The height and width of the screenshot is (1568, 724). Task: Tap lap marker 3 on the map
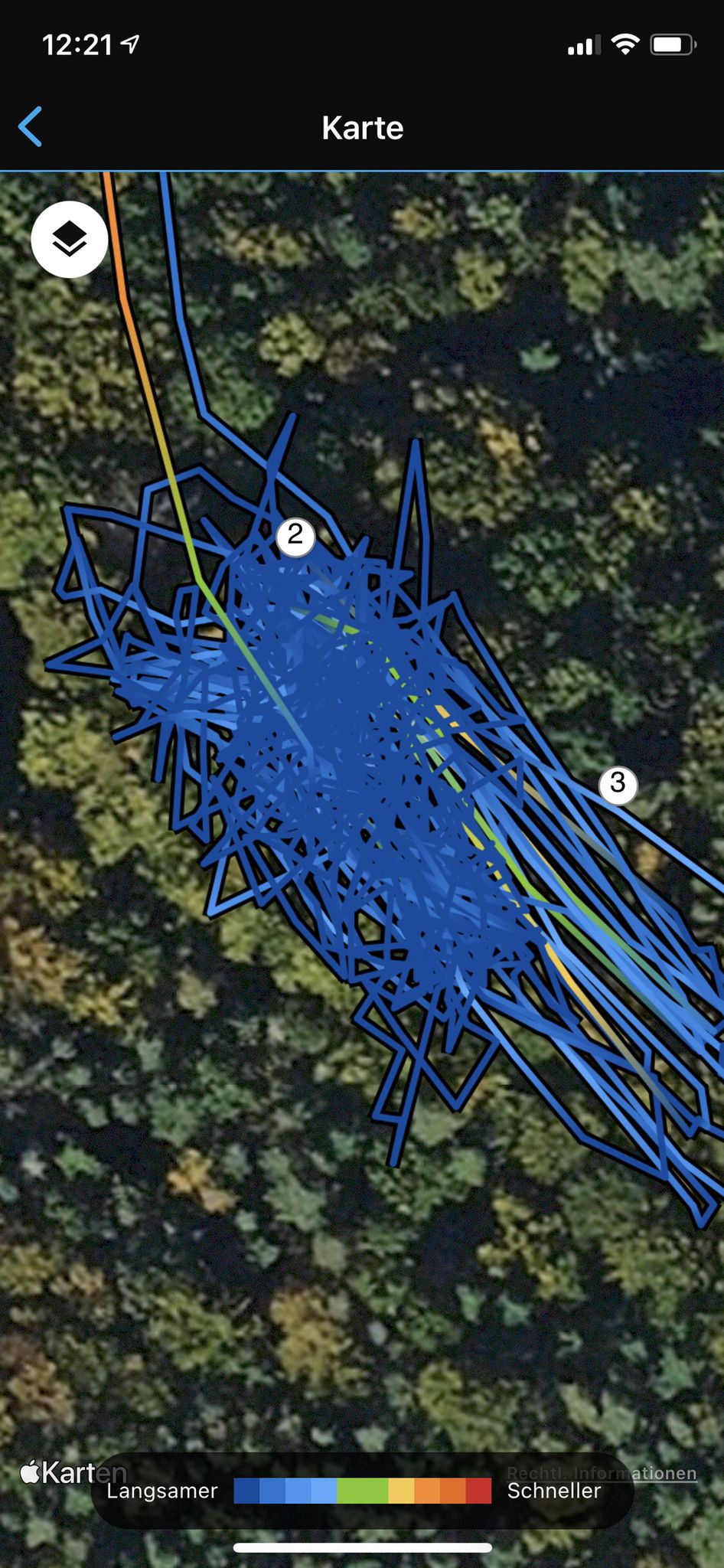(618, 783)
